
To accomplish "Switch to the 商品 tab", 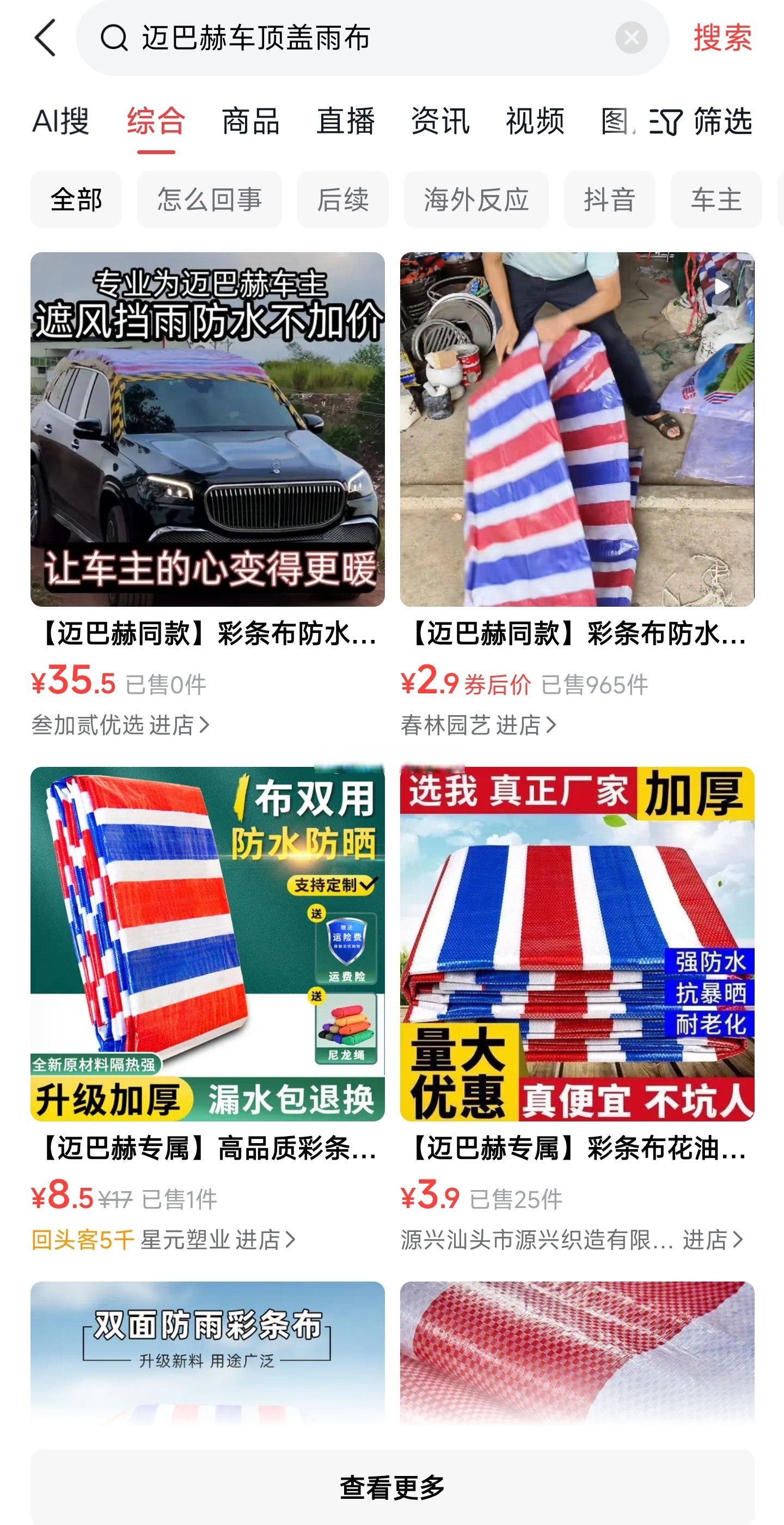I will (251, 123).
